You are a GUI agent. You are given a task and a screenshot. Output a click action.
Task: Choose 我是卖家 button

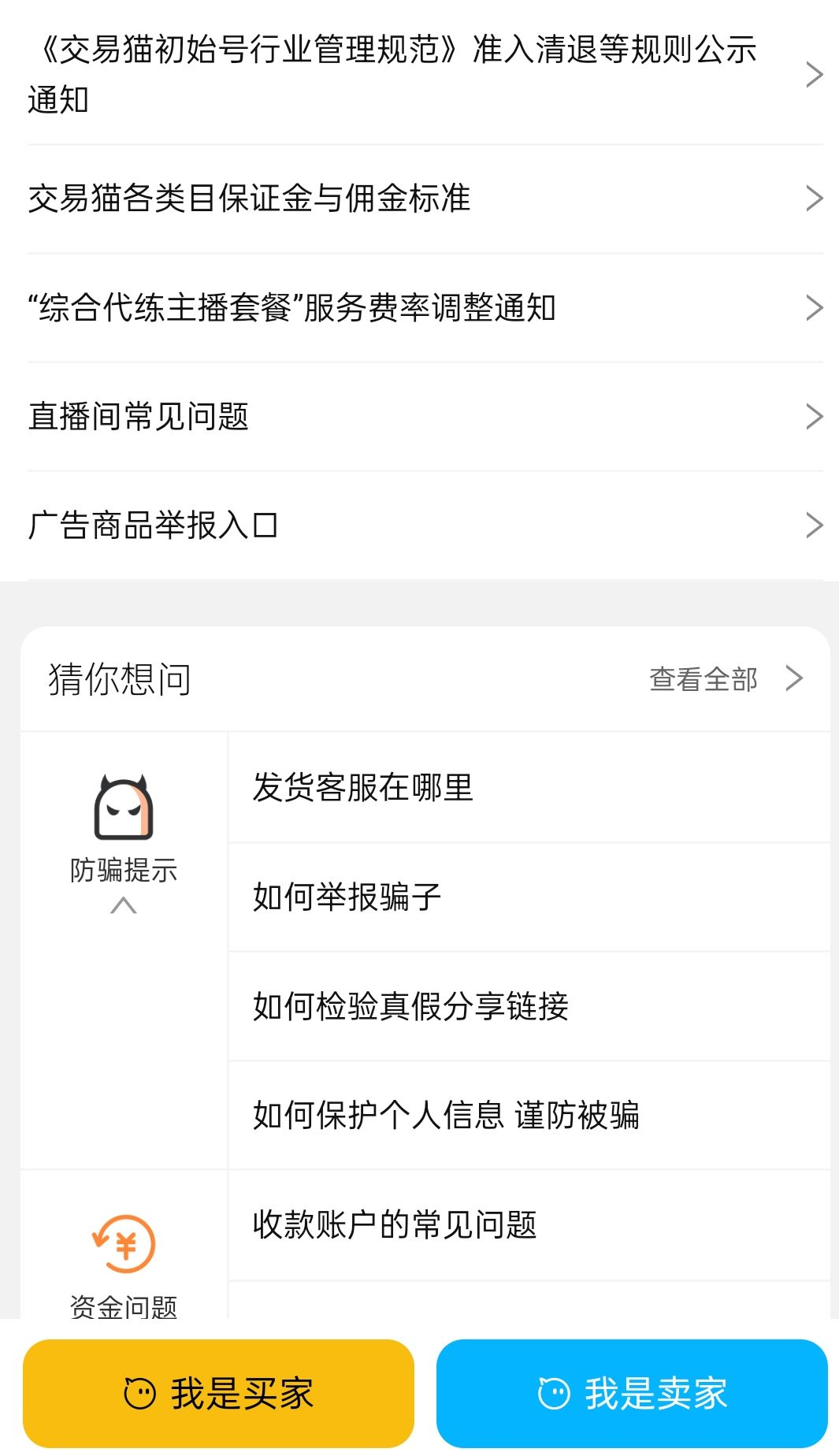632,1393
